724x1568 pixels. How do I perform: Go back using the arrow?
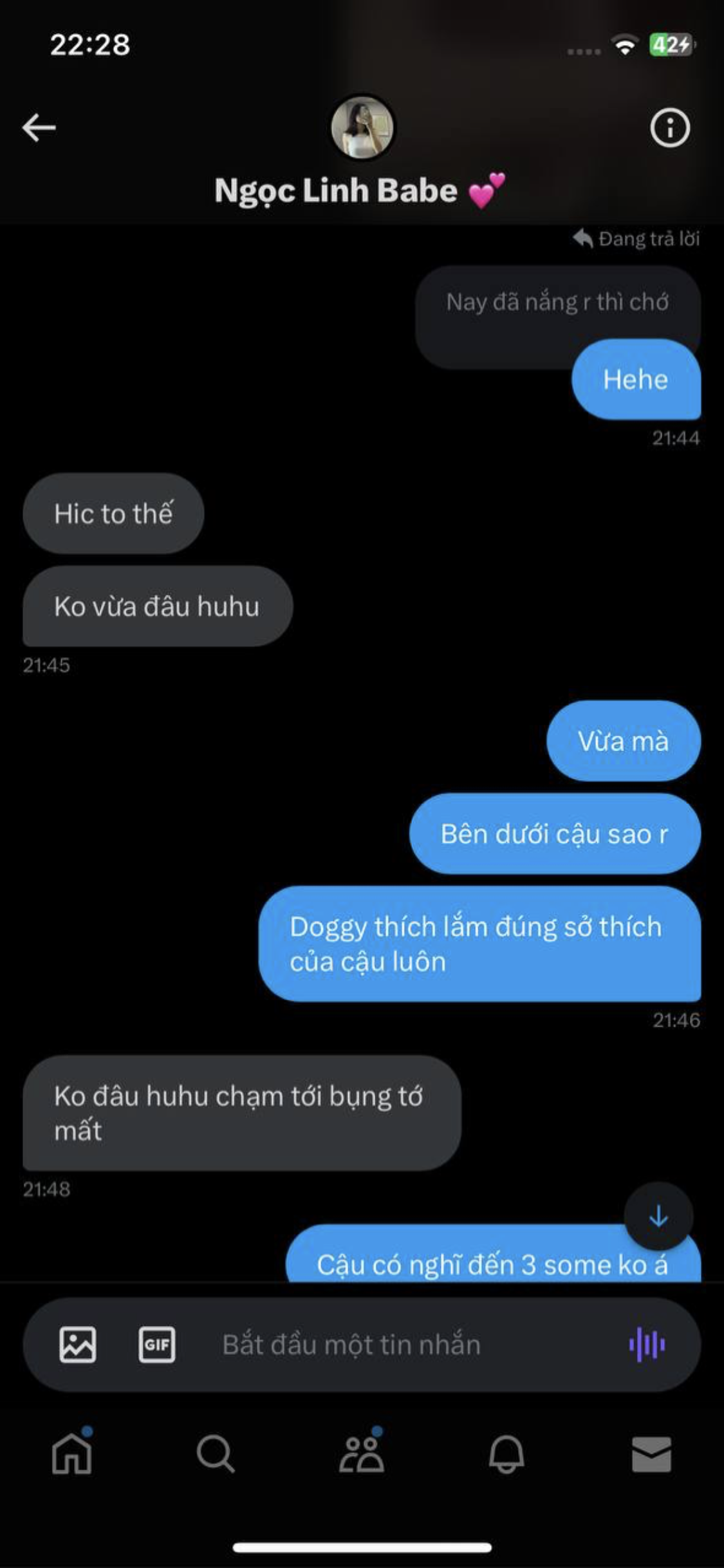coord(39,127)
